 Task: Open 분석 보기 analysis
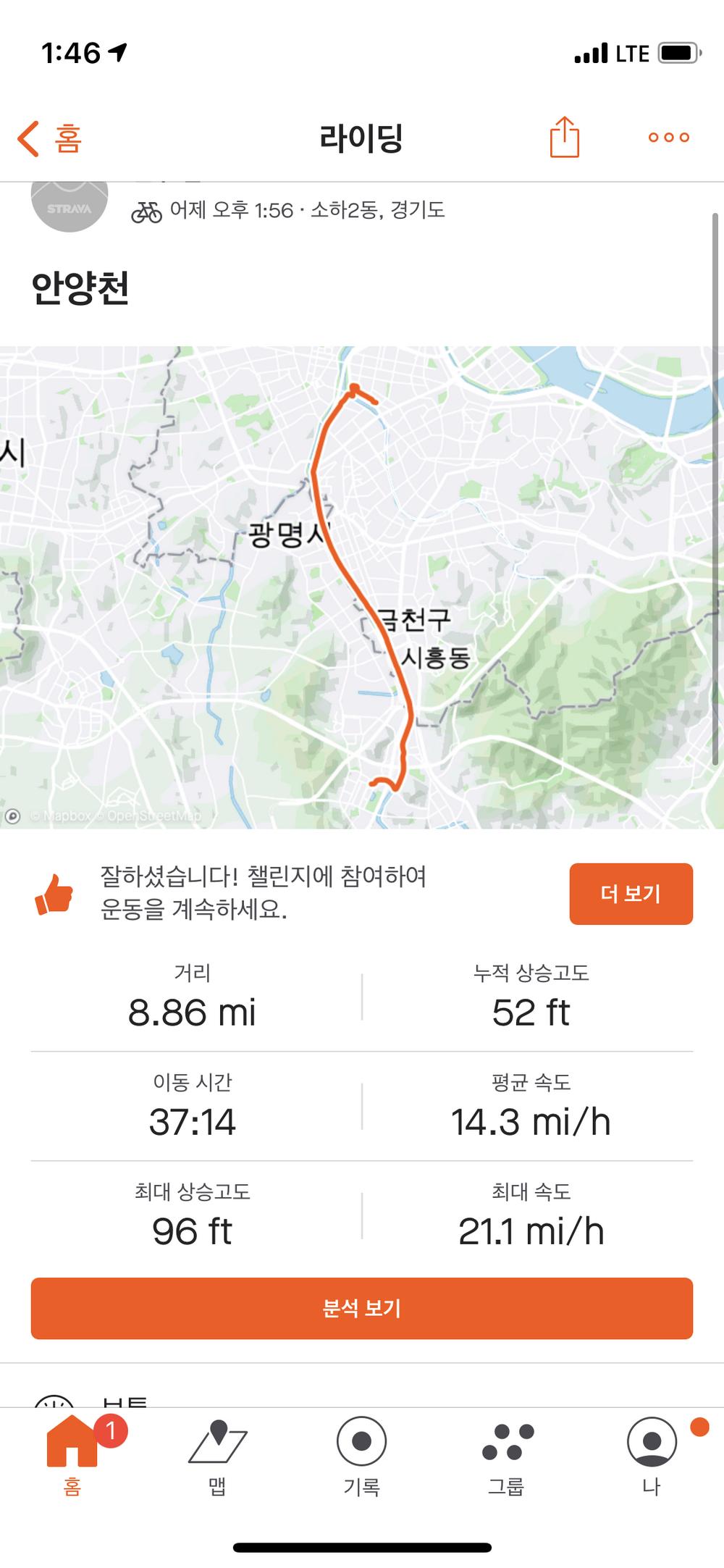pos(362,1308)
